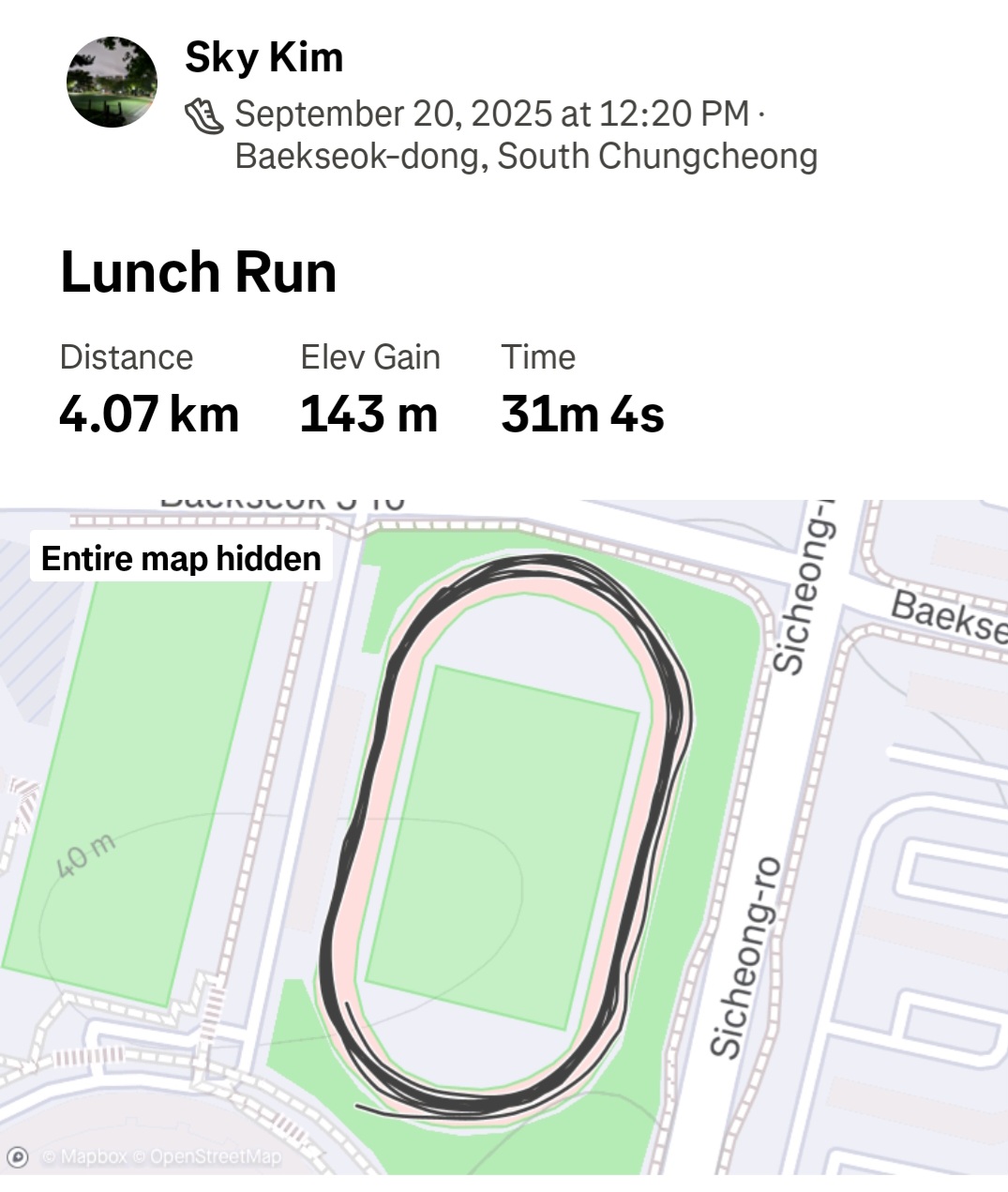
Task: Open Sky Kim's profile picture
Action: (112, 83)
